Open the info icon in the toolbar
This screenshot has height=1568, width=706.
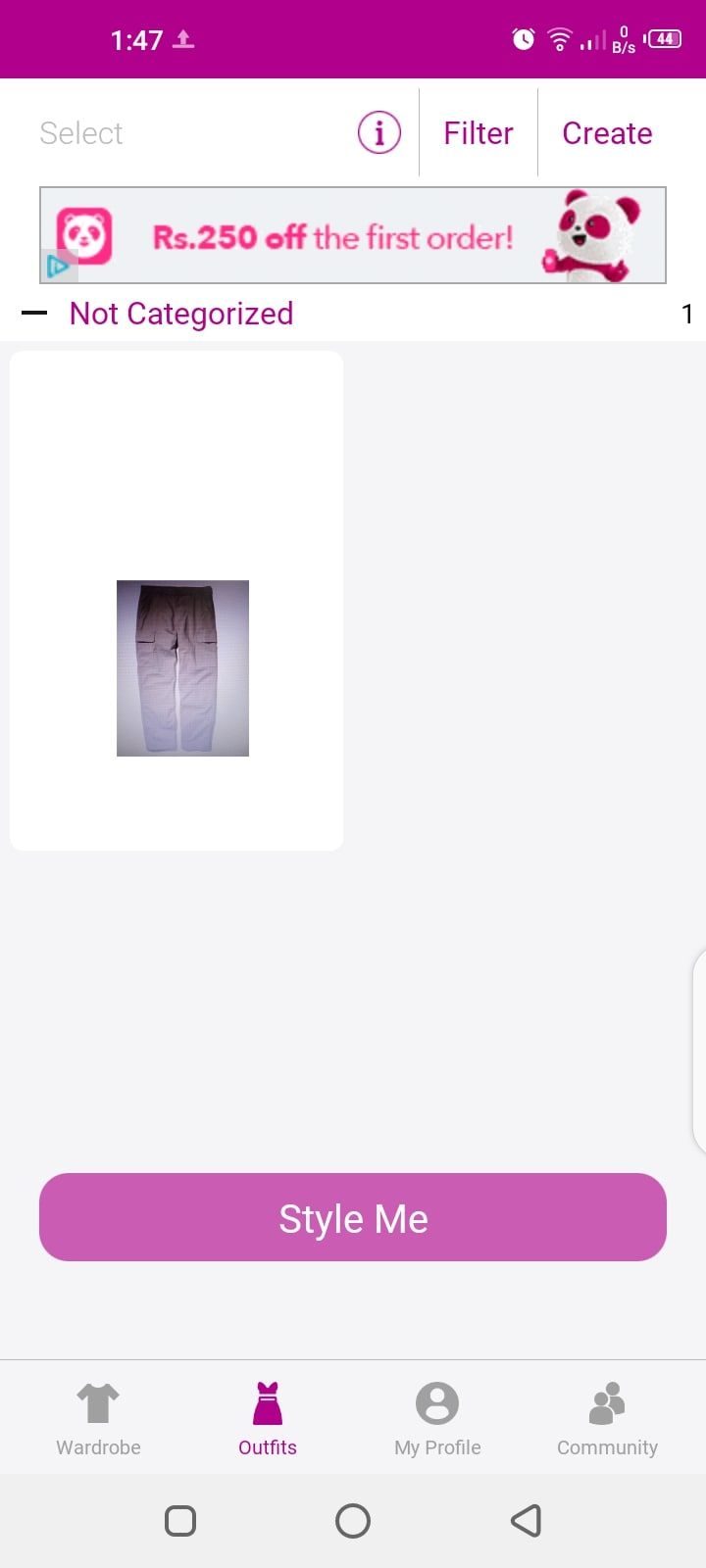[x=379, y=132]
